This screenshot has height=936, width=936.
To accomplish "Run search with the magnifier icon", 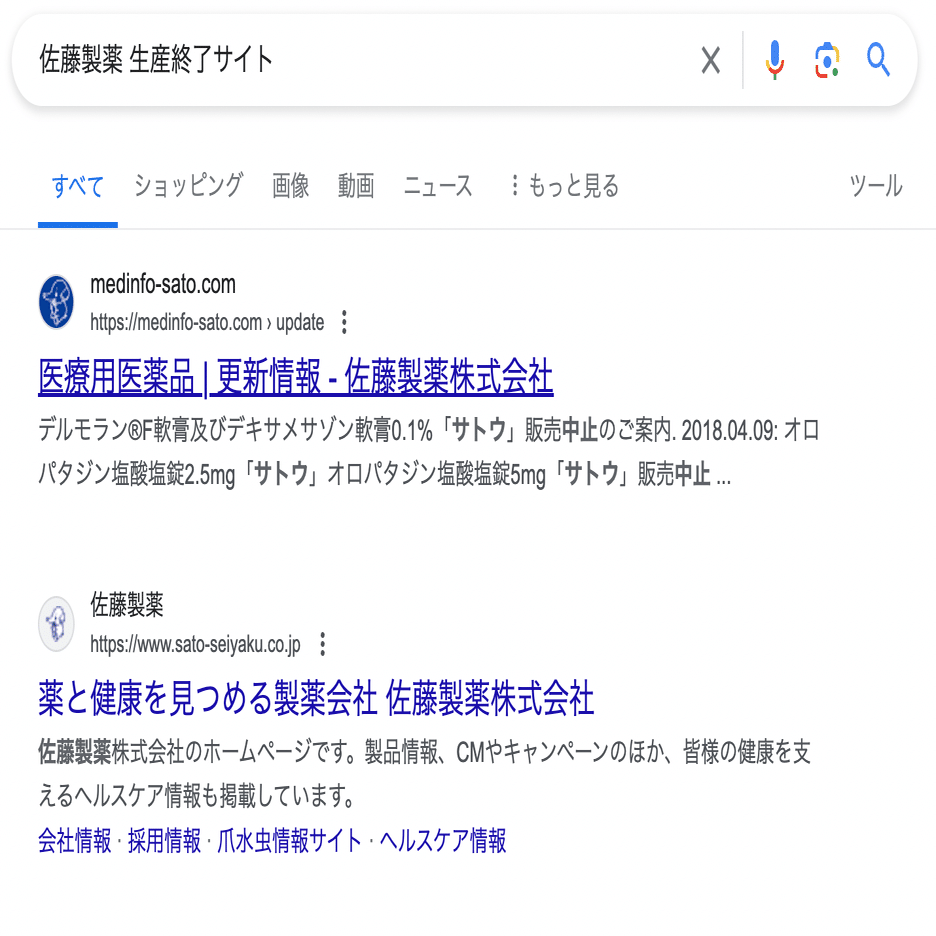I will click(878, 61).
